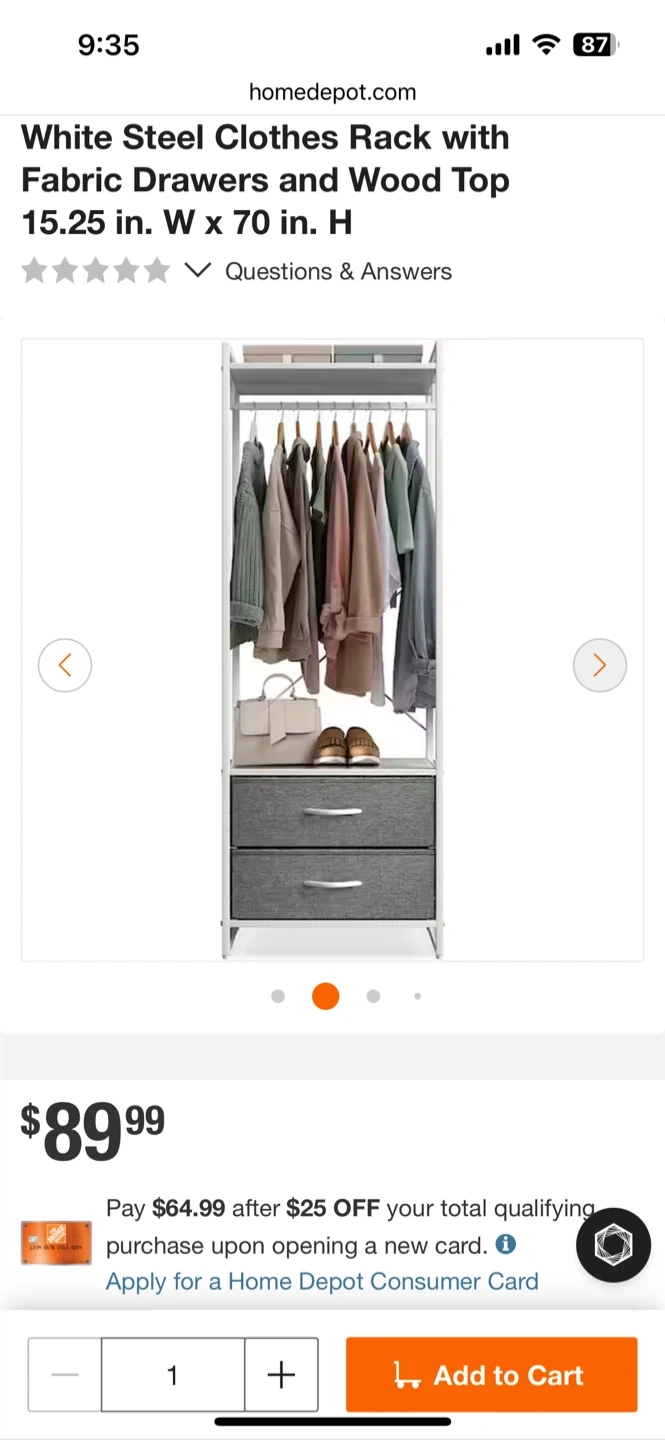Decrease quantity with the minus button
Image resolution: width=665 pixels, height=1440 pixels.
click(x=65, y=1375)
